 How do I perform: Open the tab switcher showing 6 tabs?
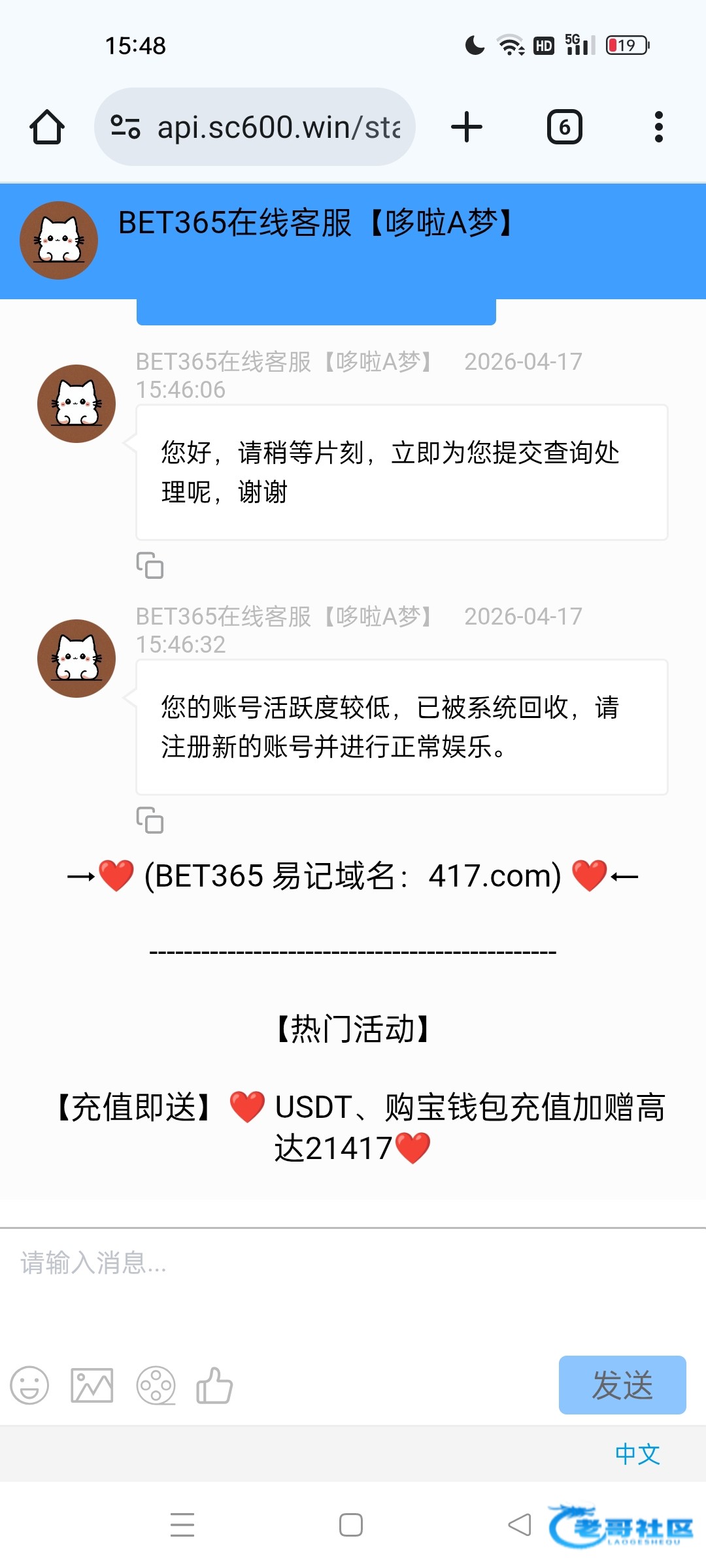point(564,127)
